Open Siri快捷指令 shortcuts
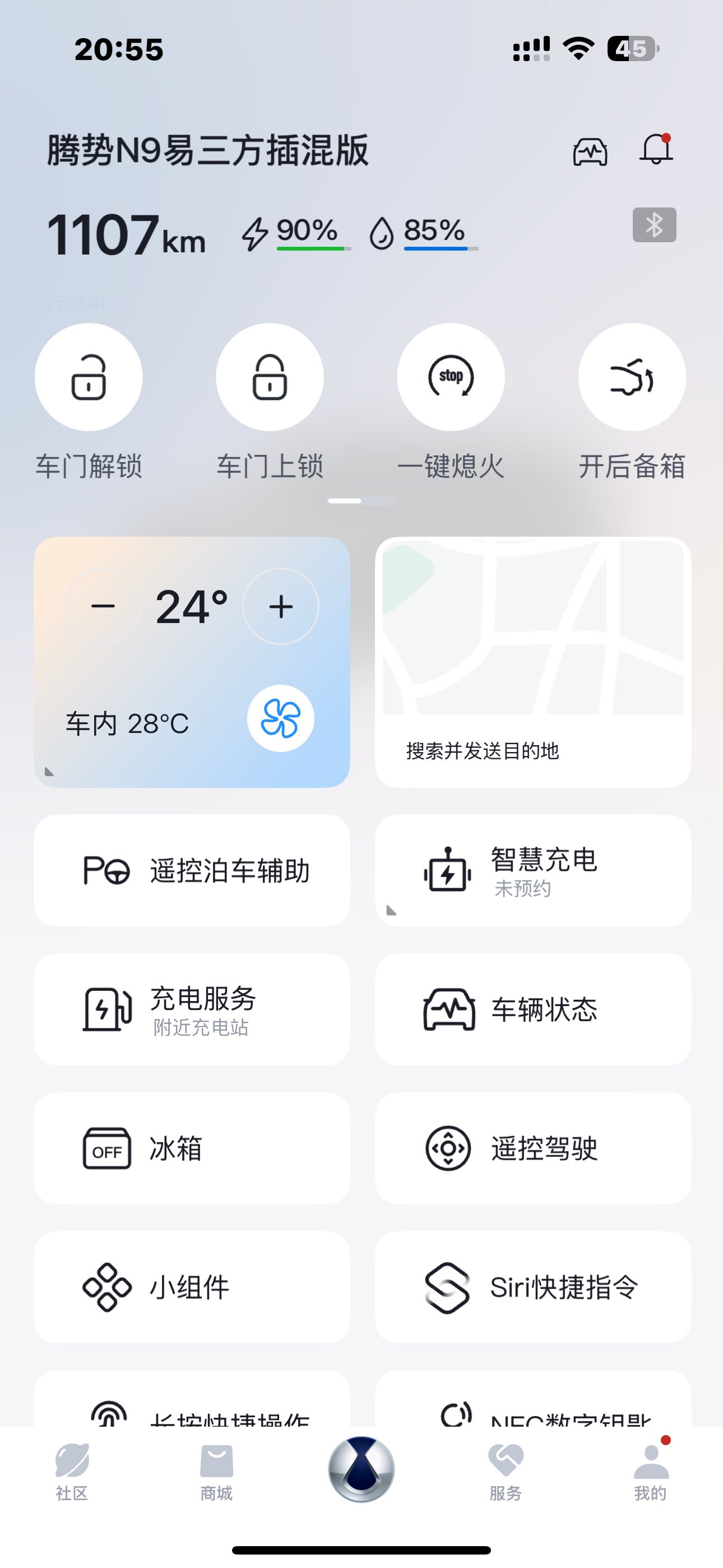 [533, 1287]
